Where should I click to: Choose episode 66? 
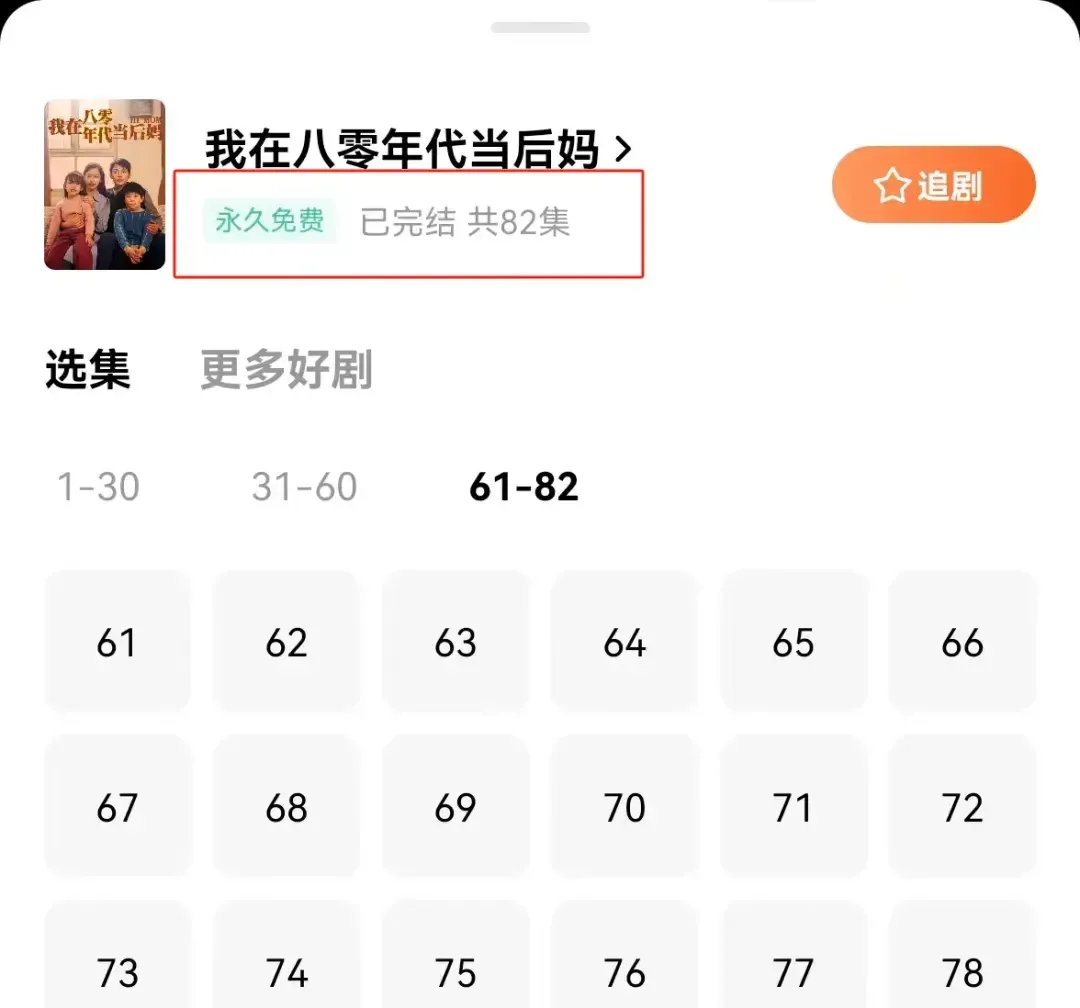tap(962, 642)
